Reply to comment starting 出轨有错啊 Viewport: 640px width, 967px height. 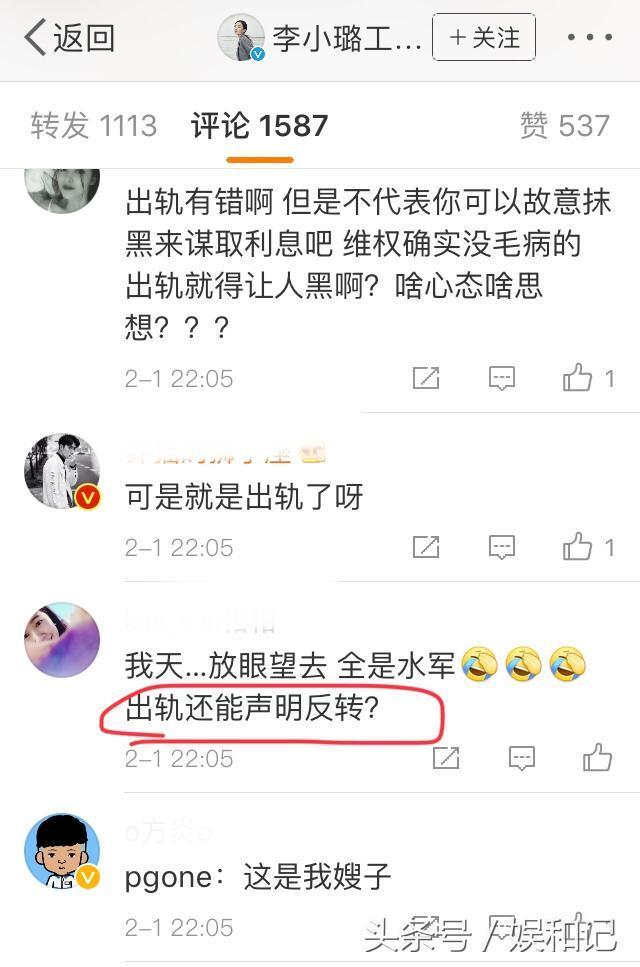[502, 378]
